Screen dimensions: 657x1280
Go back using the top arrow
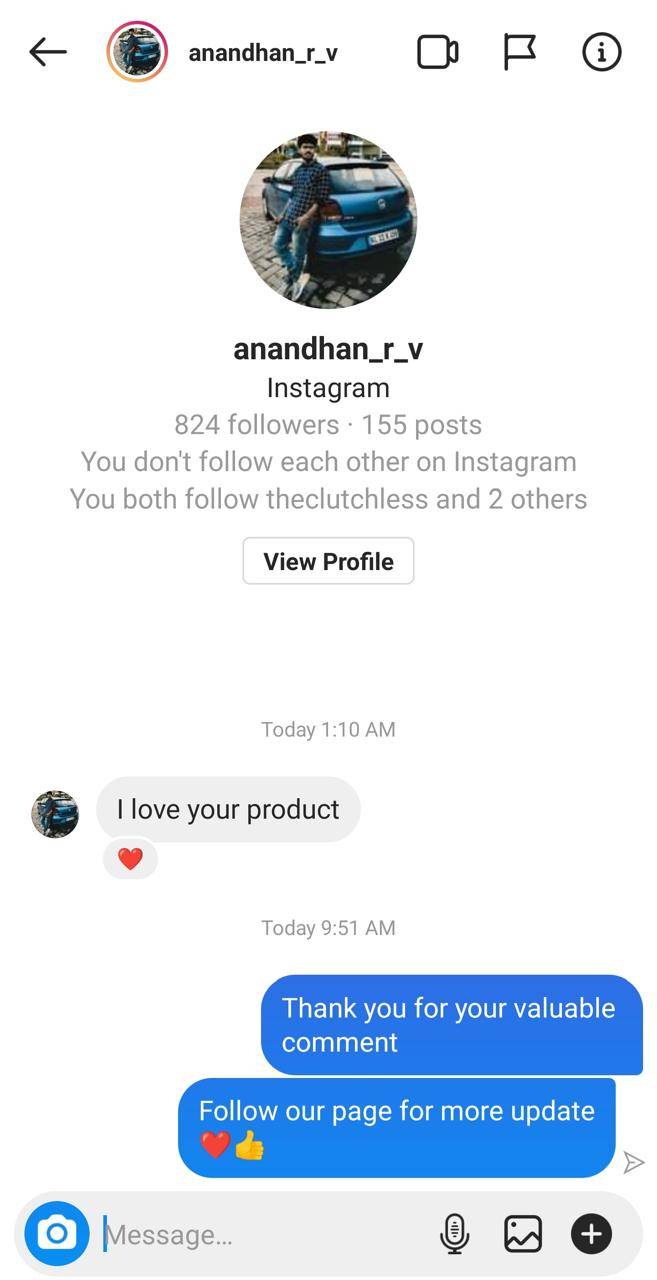(x=47, y=52)
